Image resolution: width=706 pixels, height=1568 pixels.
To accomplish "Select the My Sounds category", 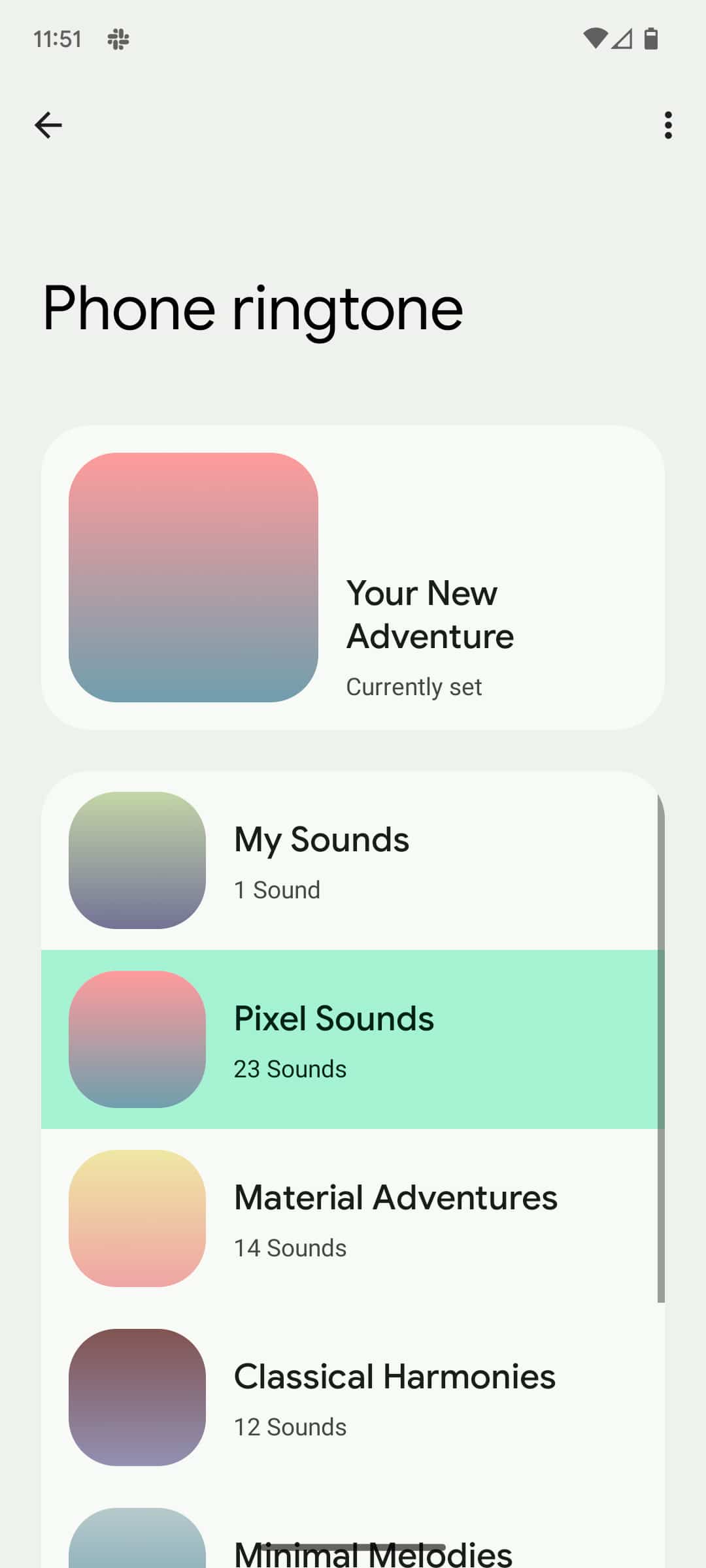I will click(353, 864).
